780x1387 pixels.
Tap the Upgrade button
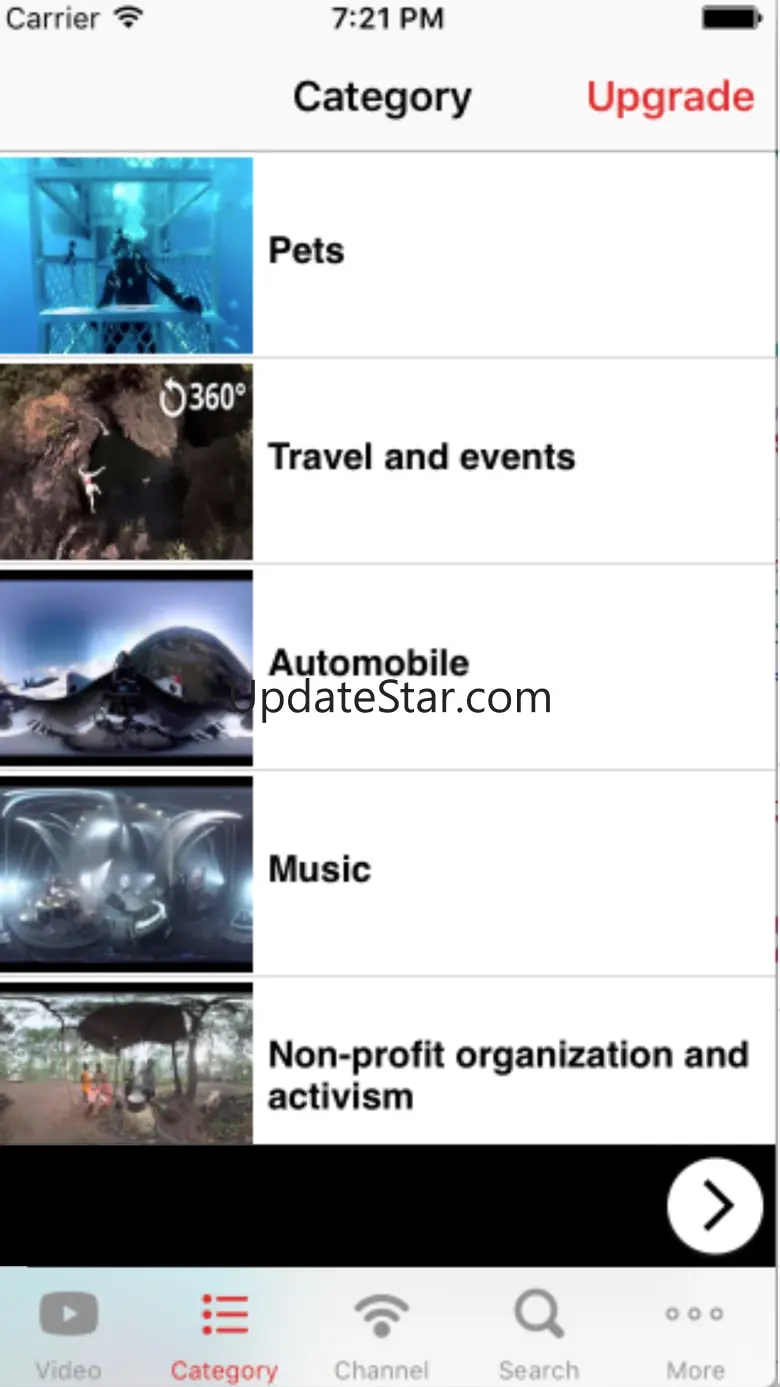click(670, 97)
